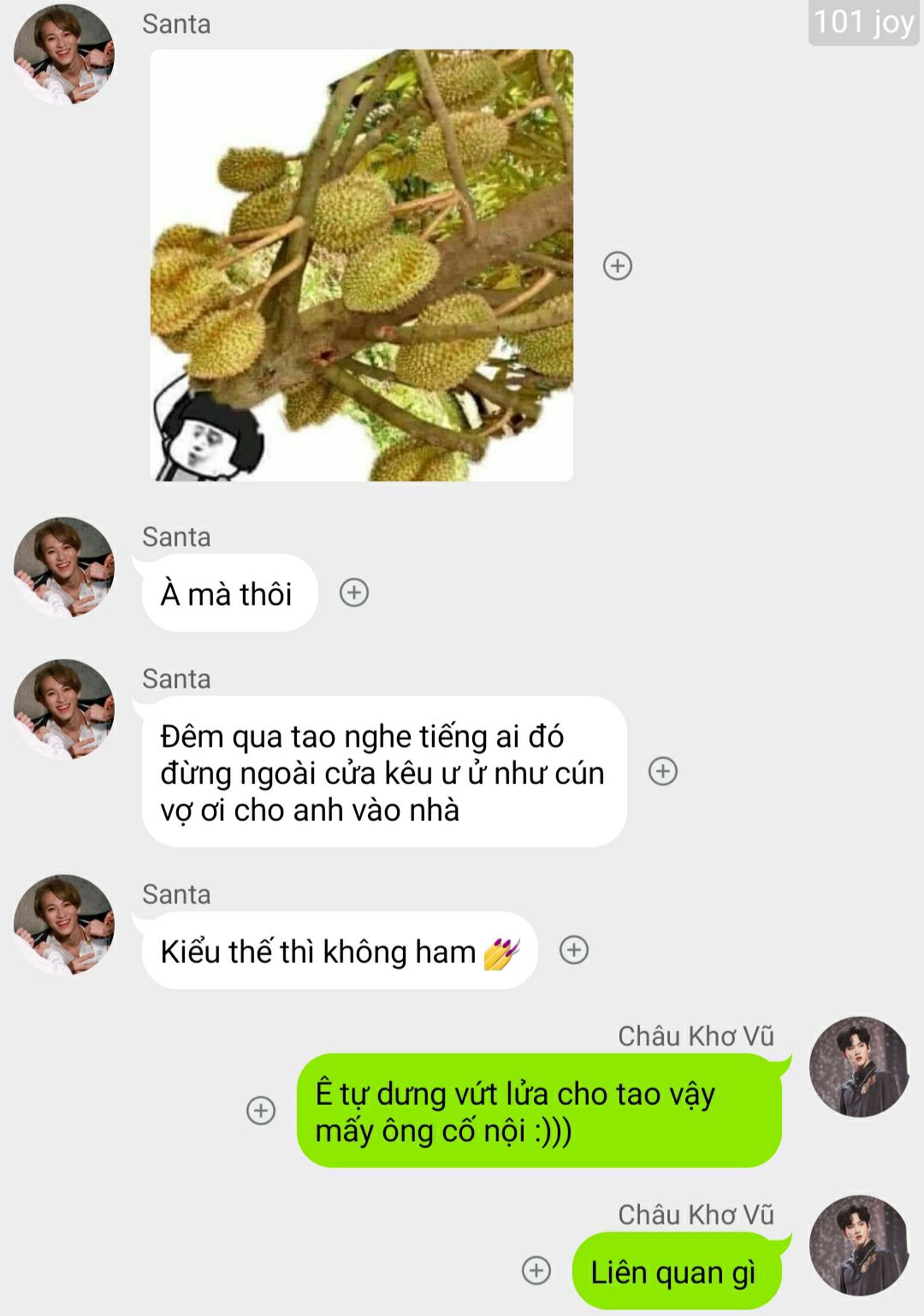Screen dimensions: 924x1316
Task: Open Châu Khơ Vũ's avatar beside "Liên quan gì"
Action: point(859,1245)
